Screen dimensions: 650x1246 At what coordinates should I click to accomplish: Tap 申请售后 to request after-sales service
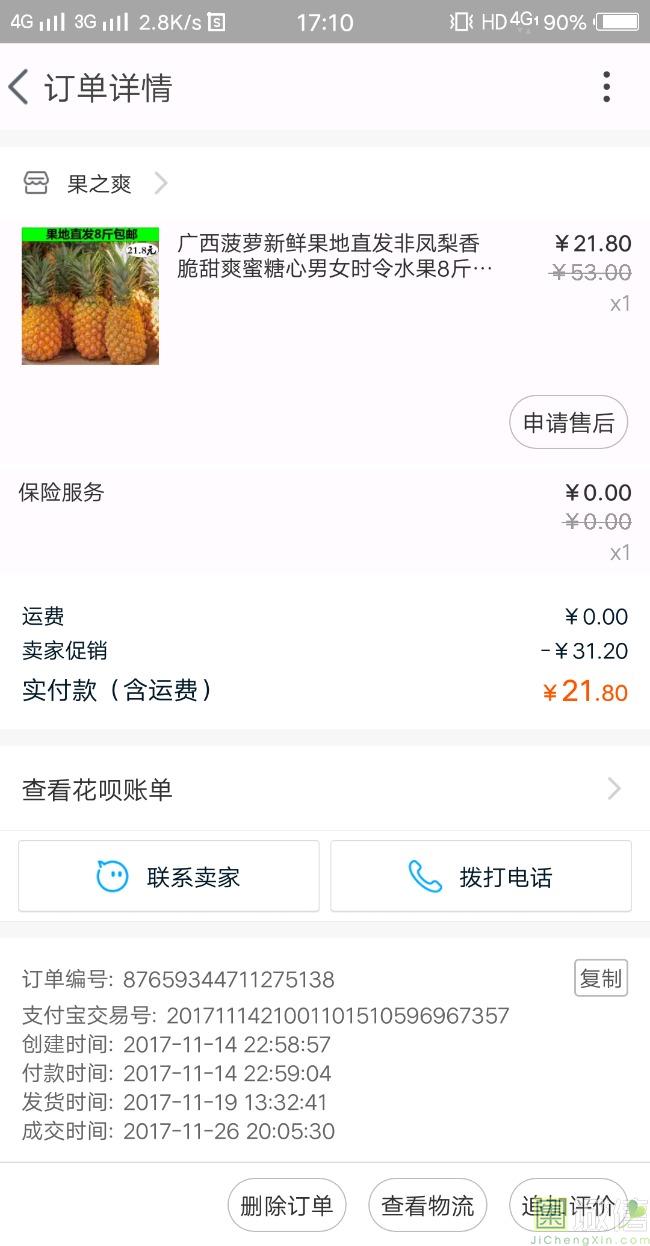(568, 423)
